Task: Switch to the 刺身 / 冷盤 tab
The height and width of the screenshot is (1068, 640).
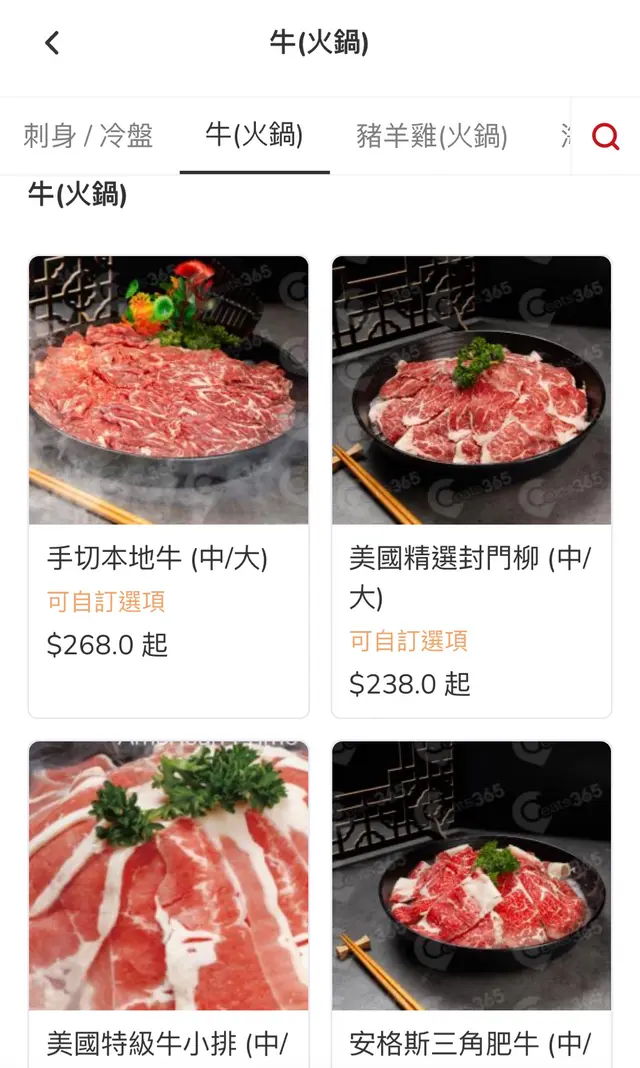Action: click(x=88, y=136)
